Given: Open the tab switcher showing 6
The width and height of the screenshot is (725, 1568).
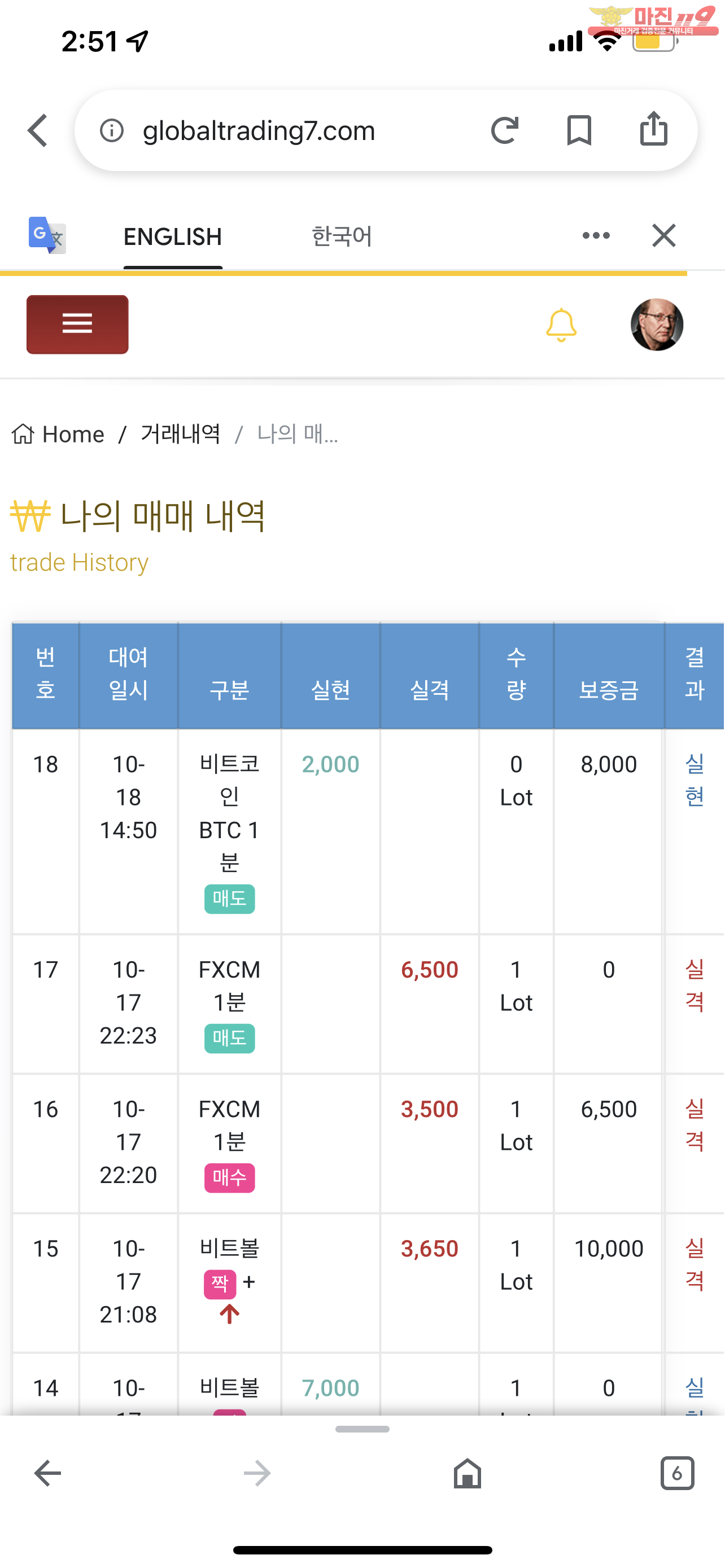Looking at the screenshot, I should tap(677, 1474).
